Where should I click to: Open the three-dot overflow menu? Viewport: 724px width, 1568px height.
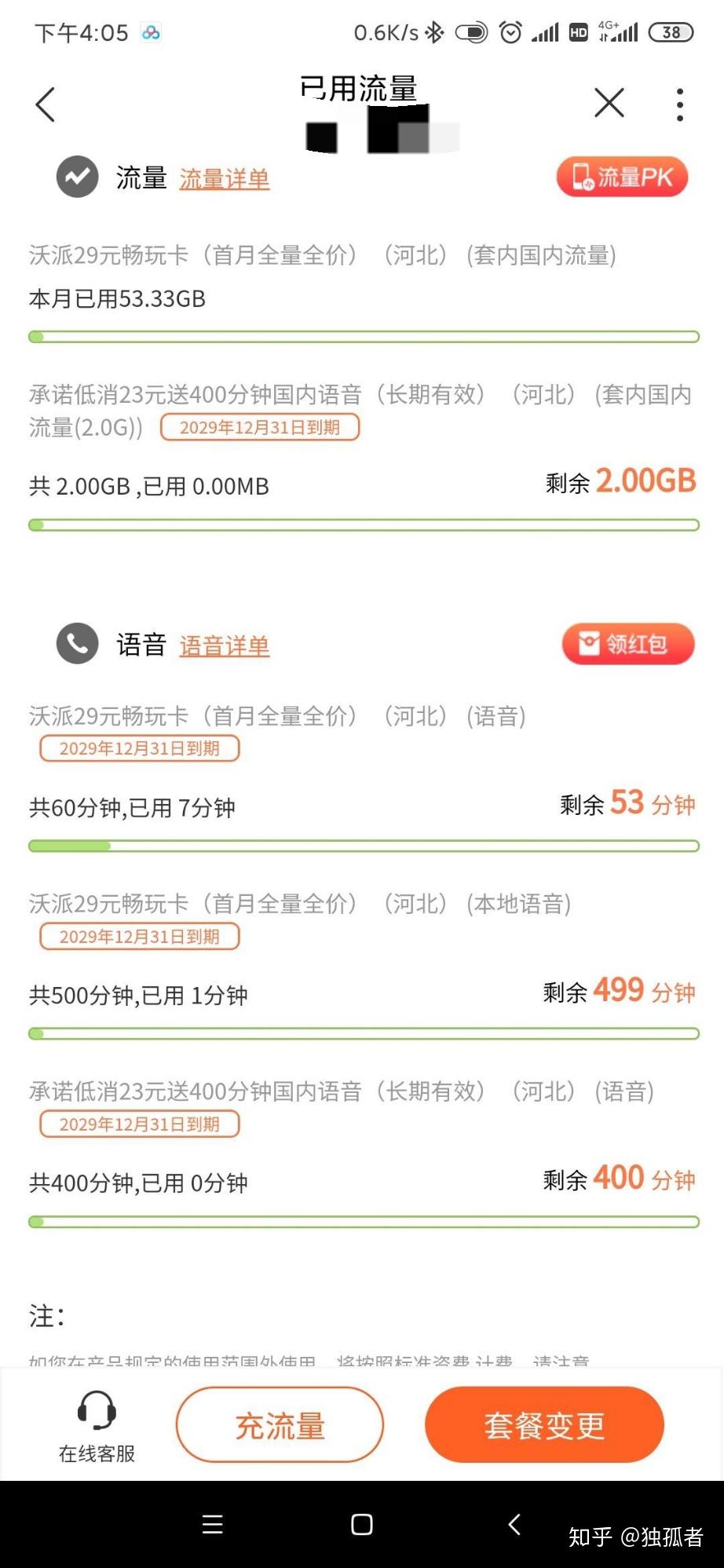[x=680, y=104]
